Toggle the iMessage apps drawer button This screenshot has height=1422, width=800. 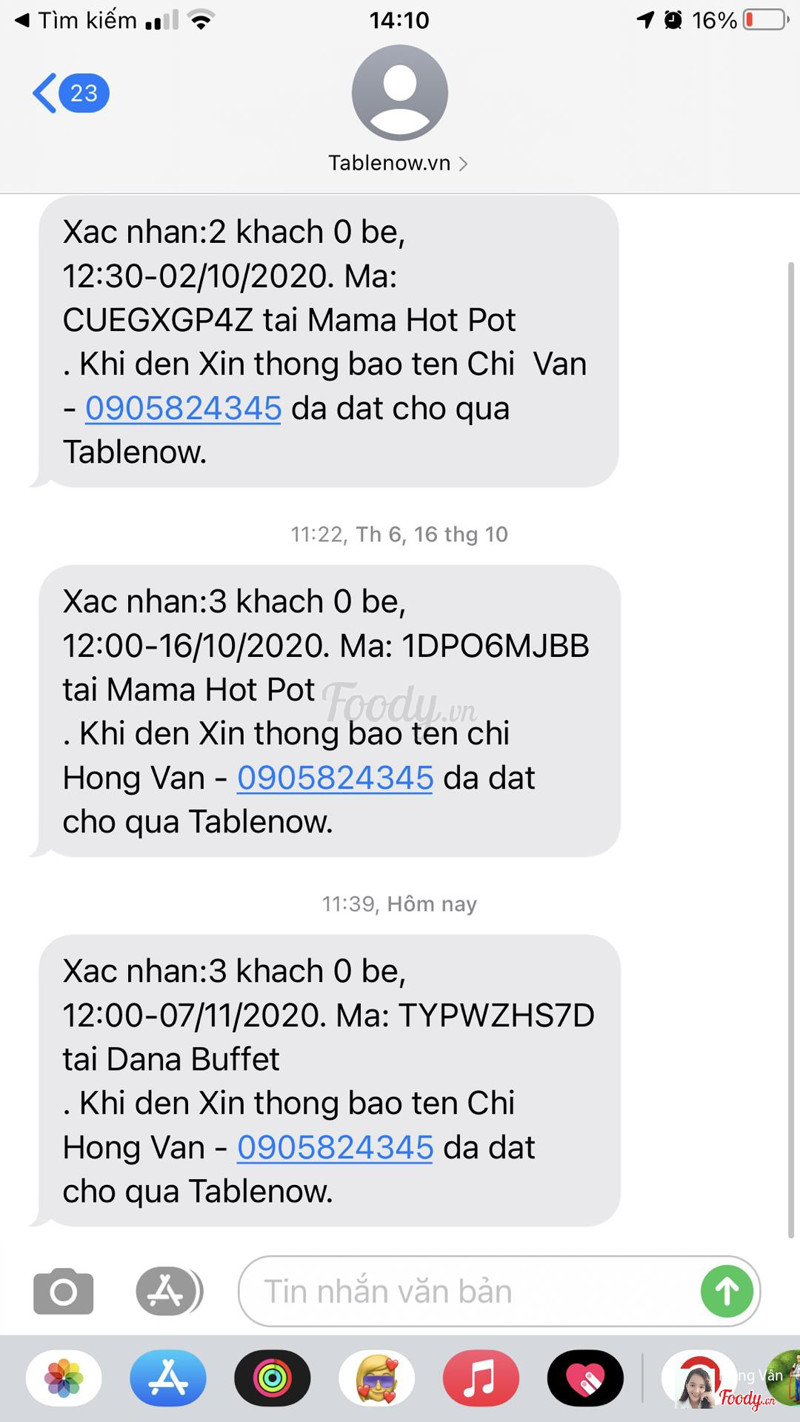click(167, 1291)
